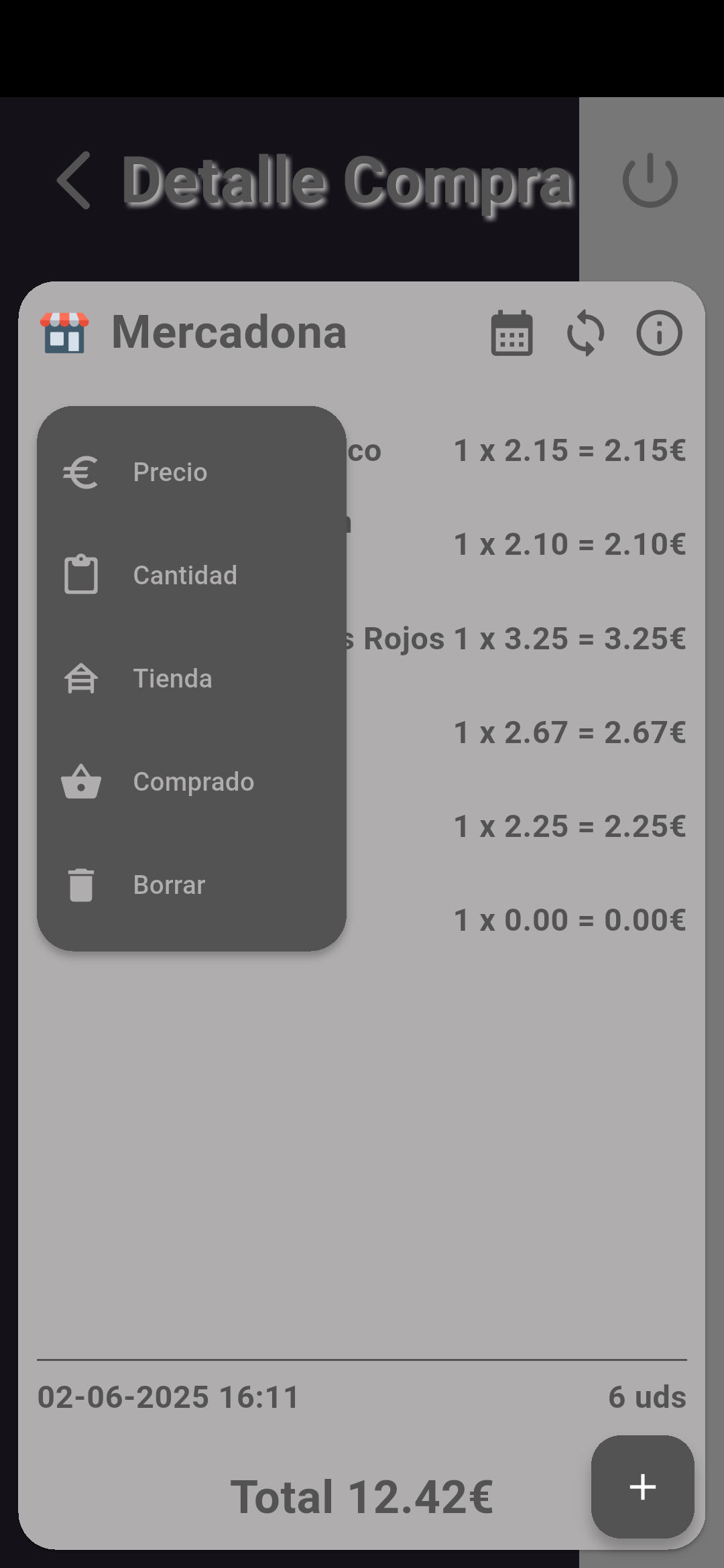
Task: Go back from Detalle Compra
Action: pyautogui.click(x=74, y=180)
